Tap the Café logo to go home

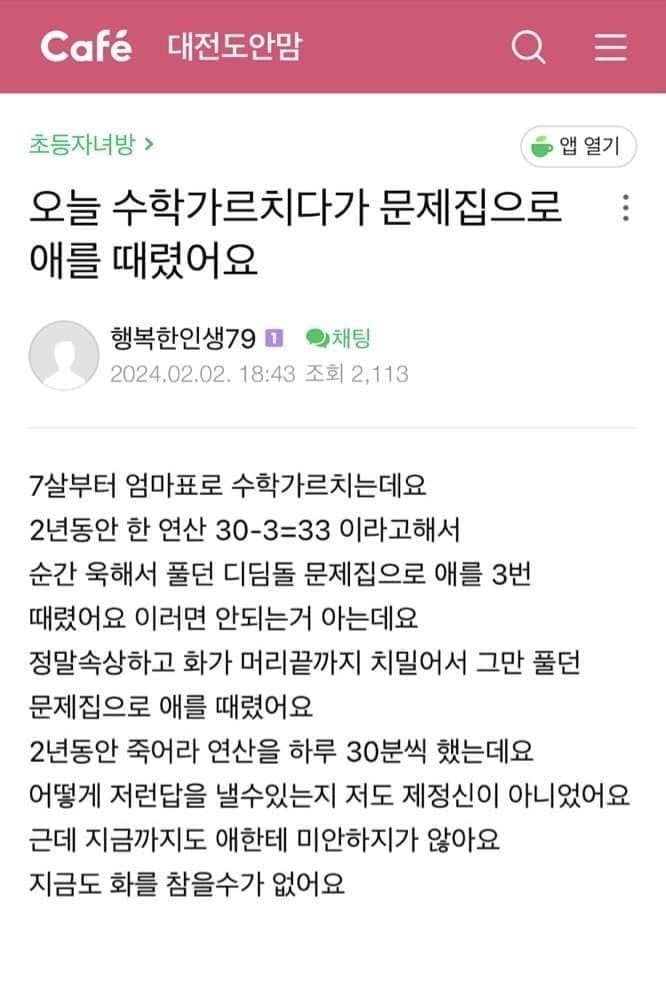pyautogui.click(x=85, y=47)
